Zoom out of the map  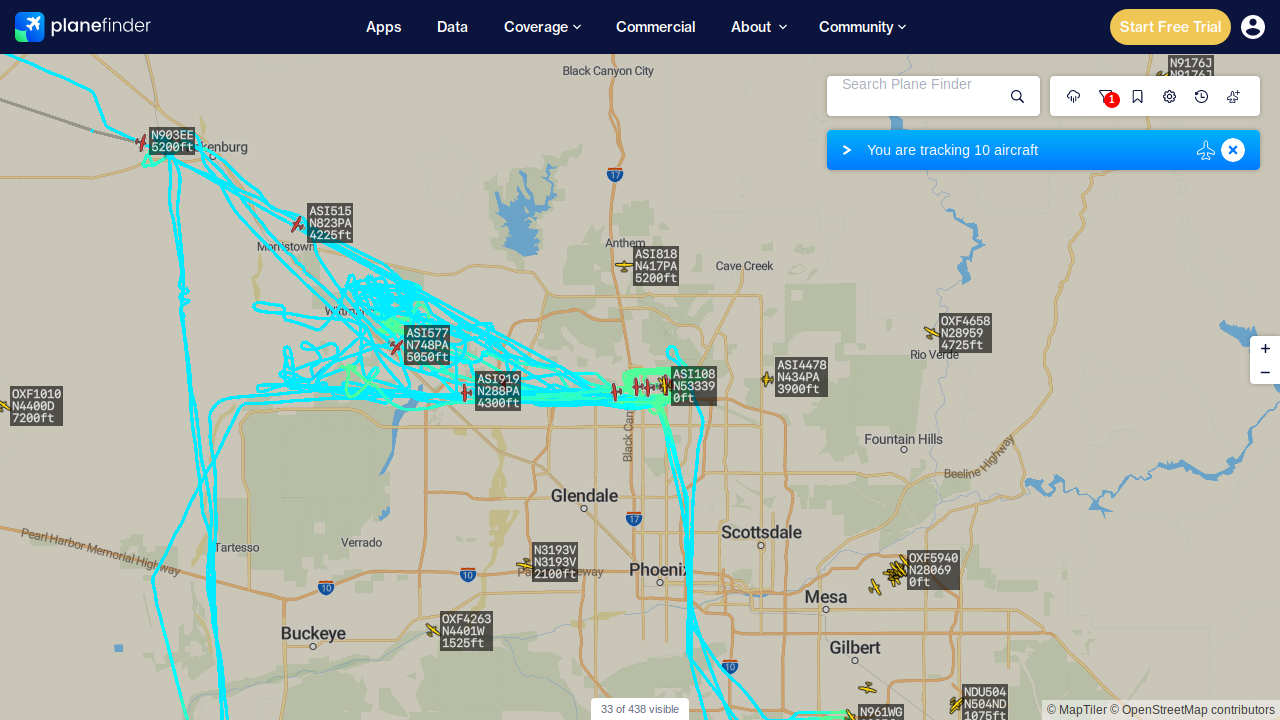(1265, 372)
